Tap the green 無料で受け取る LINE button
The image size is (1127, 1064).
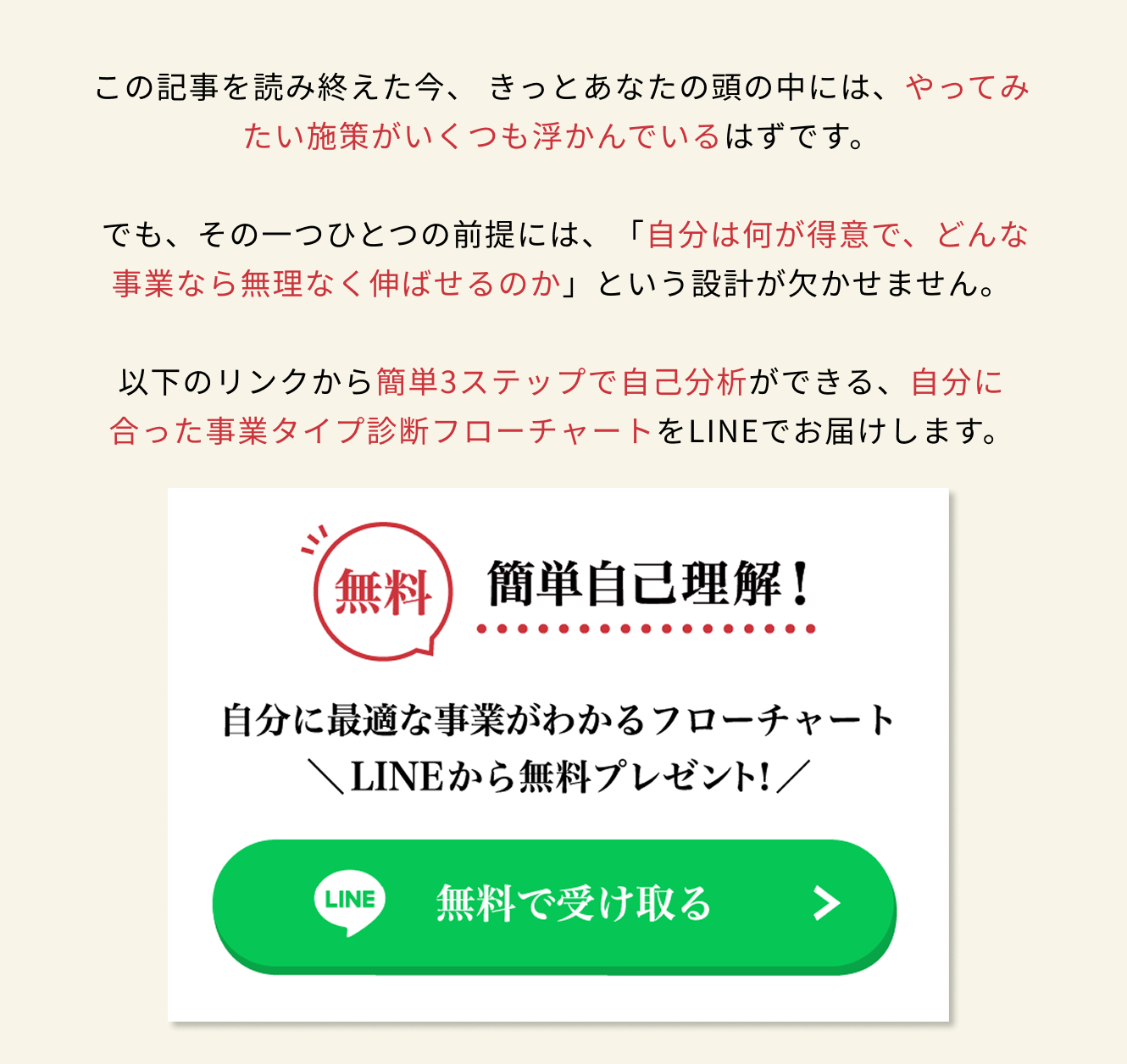(554, 904)
